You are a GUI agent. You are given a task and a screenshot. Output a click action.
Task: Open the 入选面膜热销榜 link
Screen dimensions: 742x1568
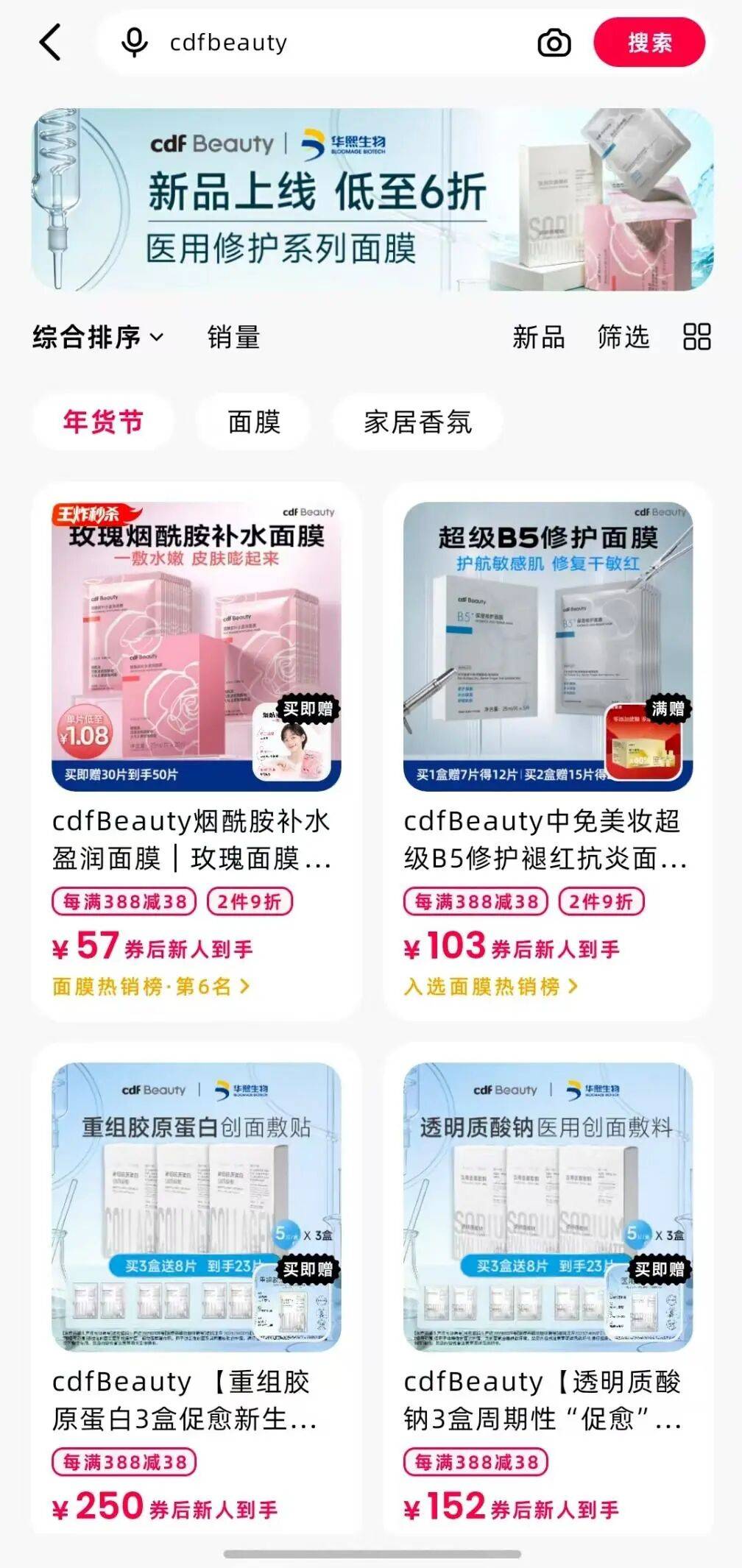(490, 986)
